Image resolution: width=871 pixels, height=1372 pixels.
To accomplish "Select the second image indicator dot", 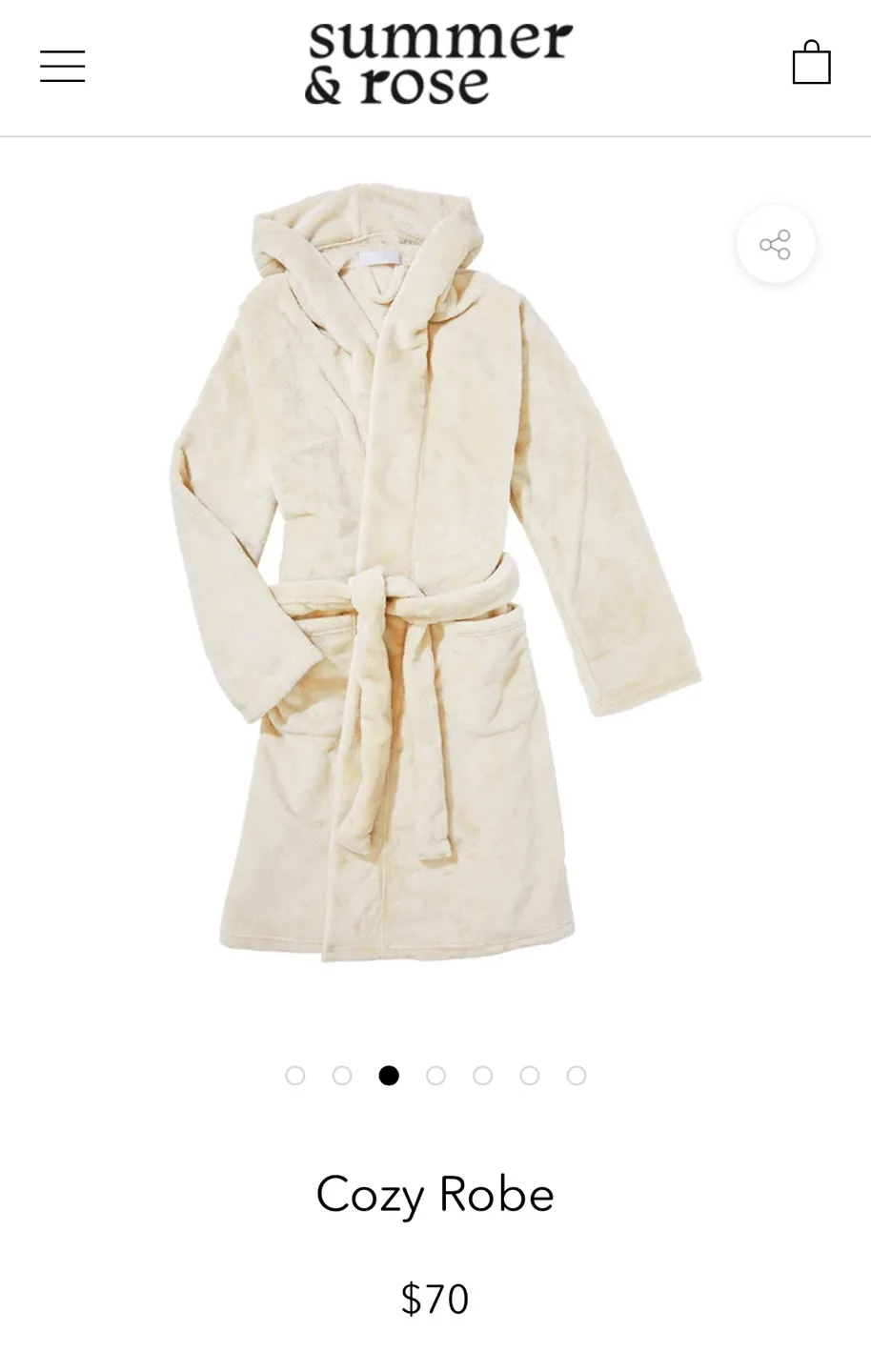I will pos(342,1076).
